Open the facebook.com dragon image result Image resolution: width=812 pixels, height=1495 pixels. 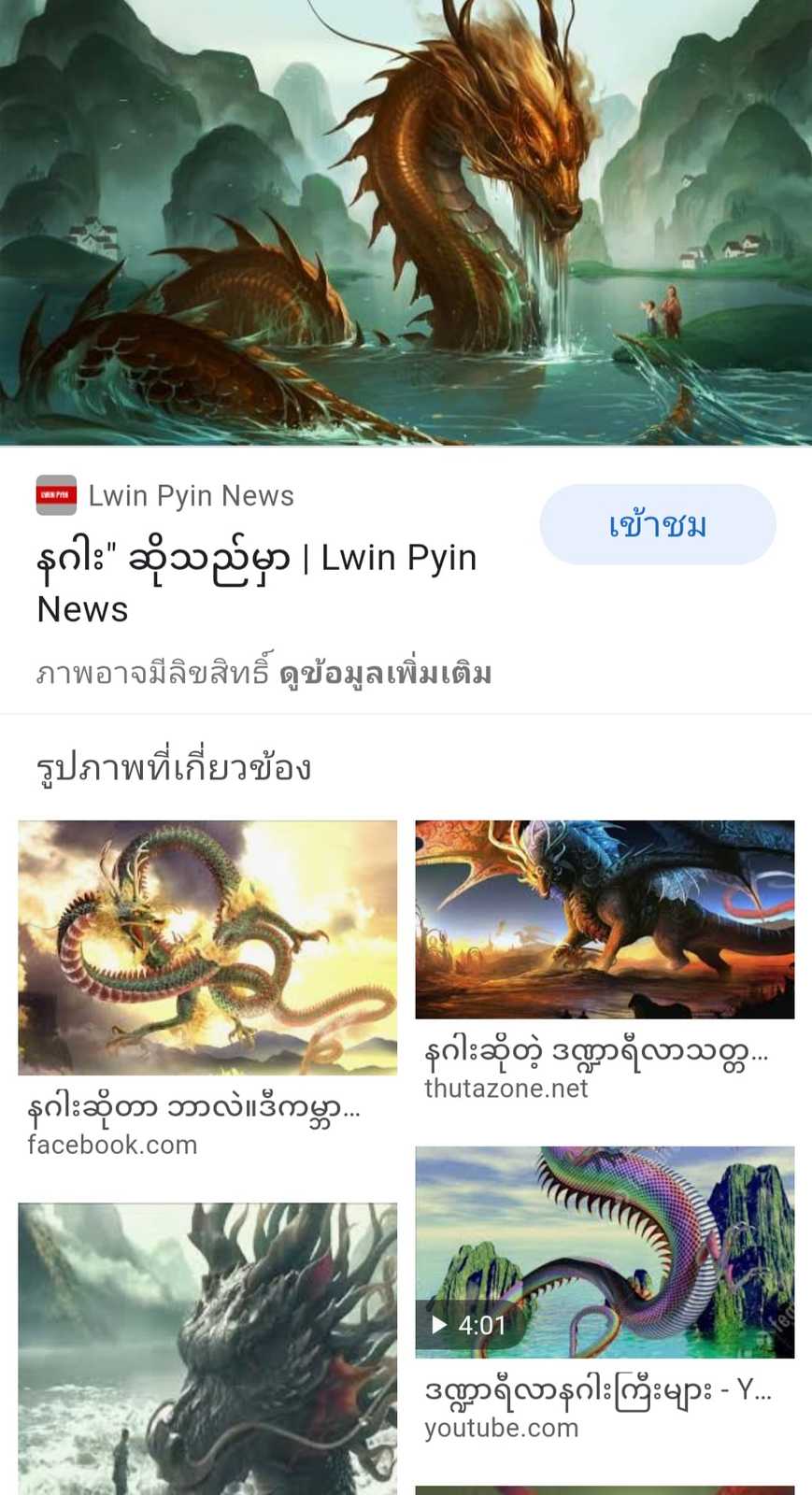[207, 947]
